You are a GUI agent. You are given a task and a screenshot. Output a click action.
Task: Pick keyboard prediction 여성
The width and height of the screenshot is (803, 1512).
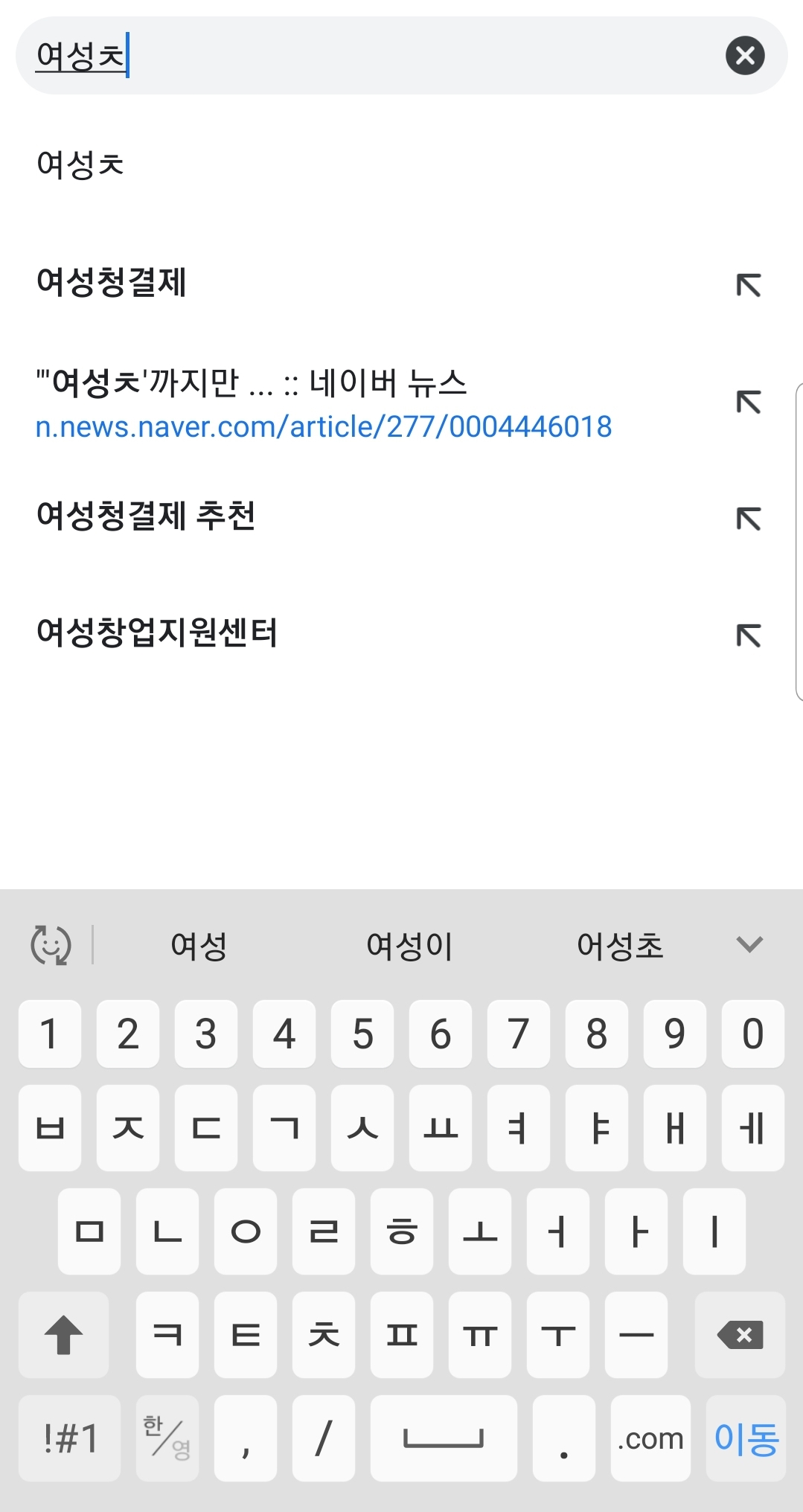(x=199, y=946)
